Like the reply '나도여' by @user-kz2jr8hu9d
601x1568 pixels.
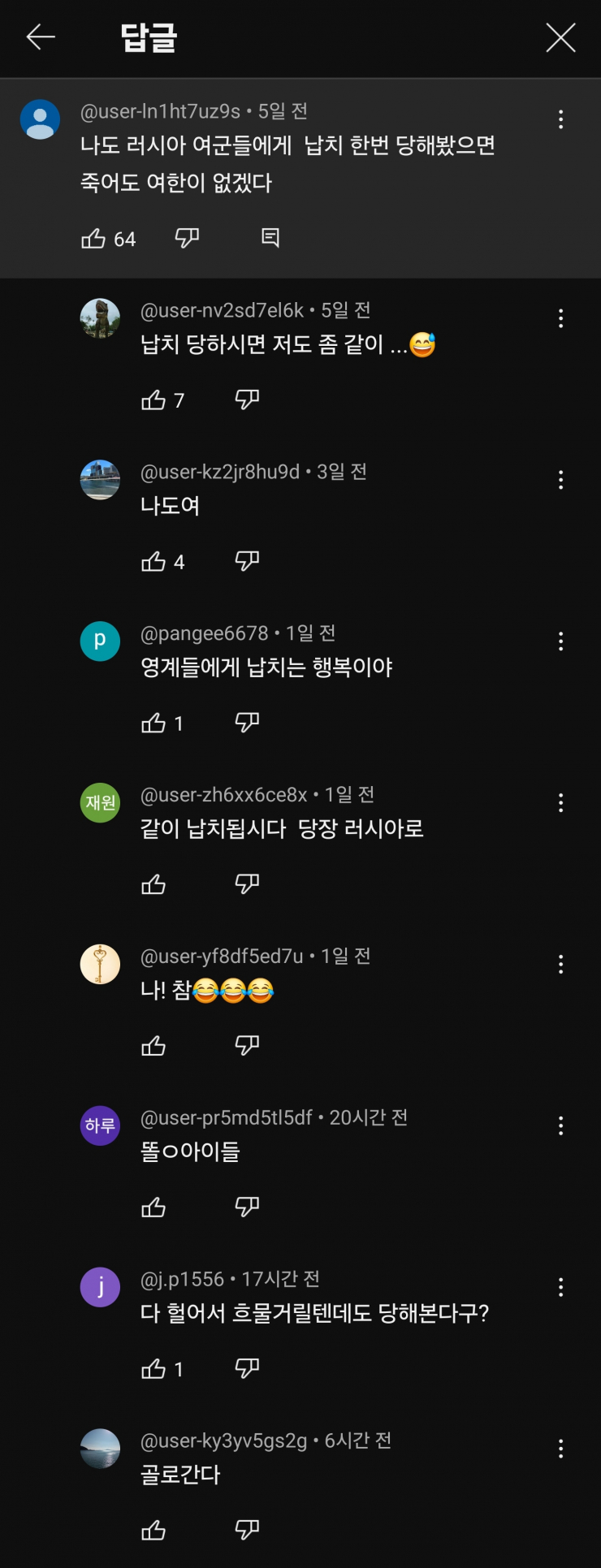pyautogui.click(x=154, y=560)
